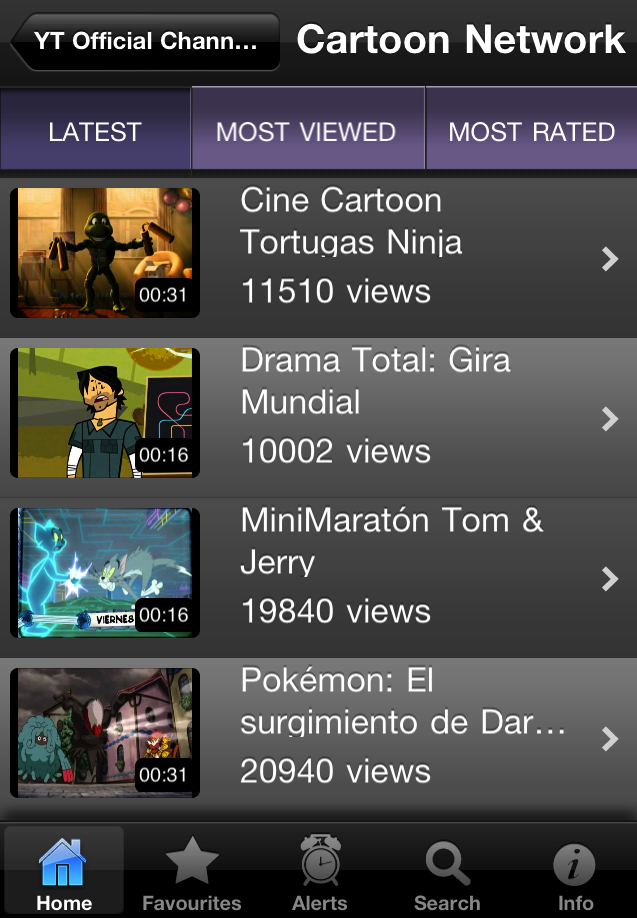Screen dimensions: 637x918
Task: Switch to the MOST VIEWED tab
Action: 308,129
